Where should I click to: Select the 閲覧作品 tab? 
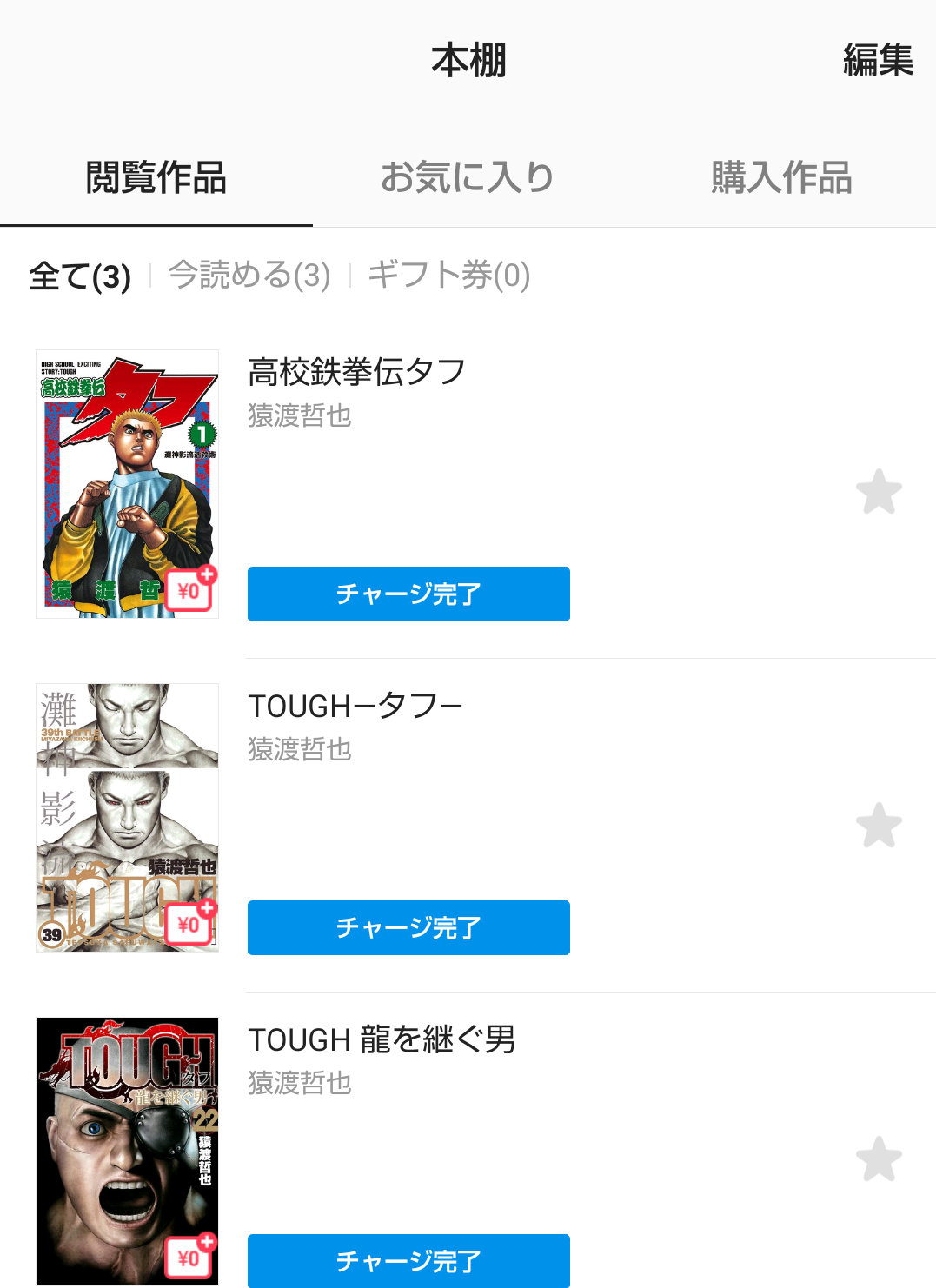(156, 177)
